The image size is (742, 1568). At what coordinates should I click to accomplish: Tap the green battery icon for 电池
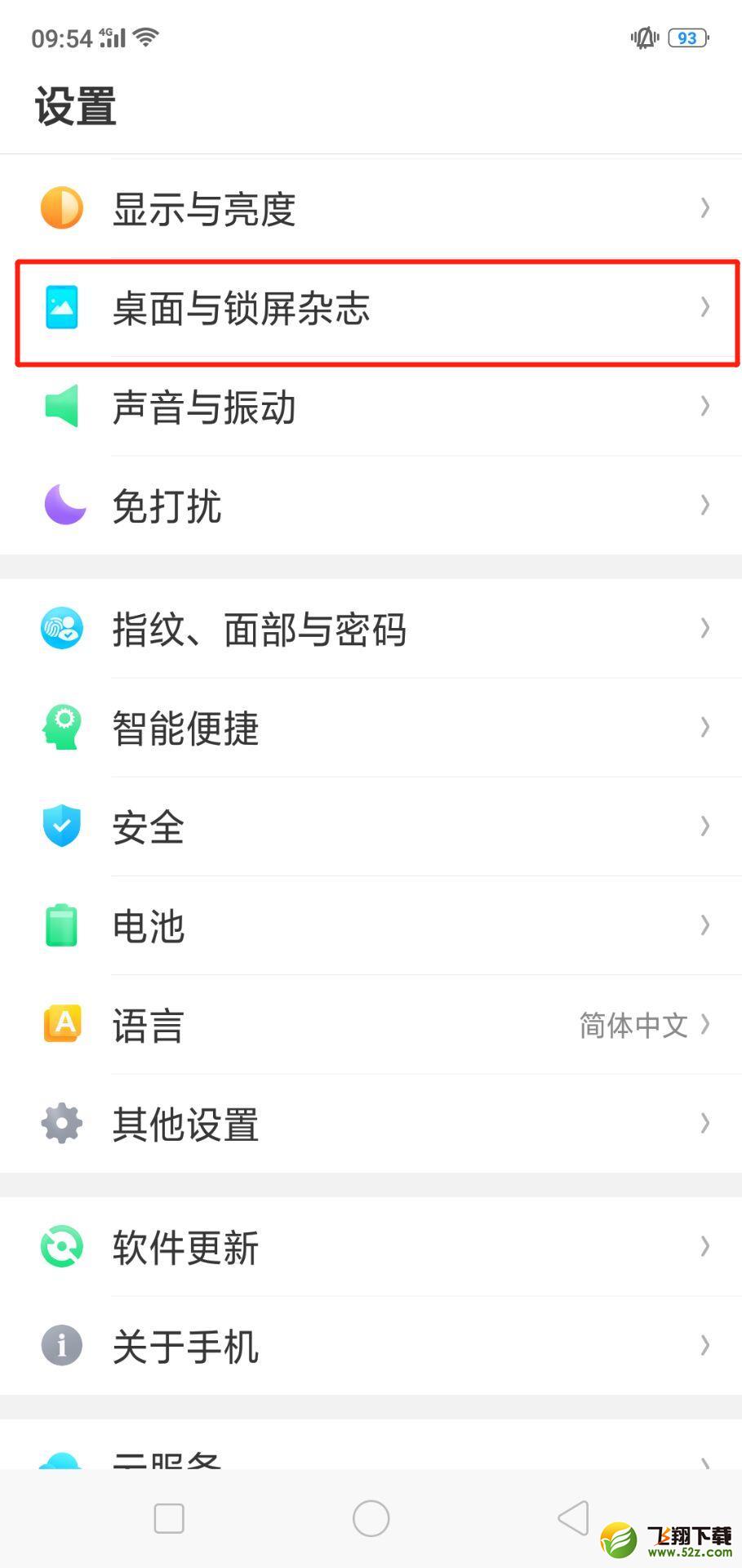[61, 925]
